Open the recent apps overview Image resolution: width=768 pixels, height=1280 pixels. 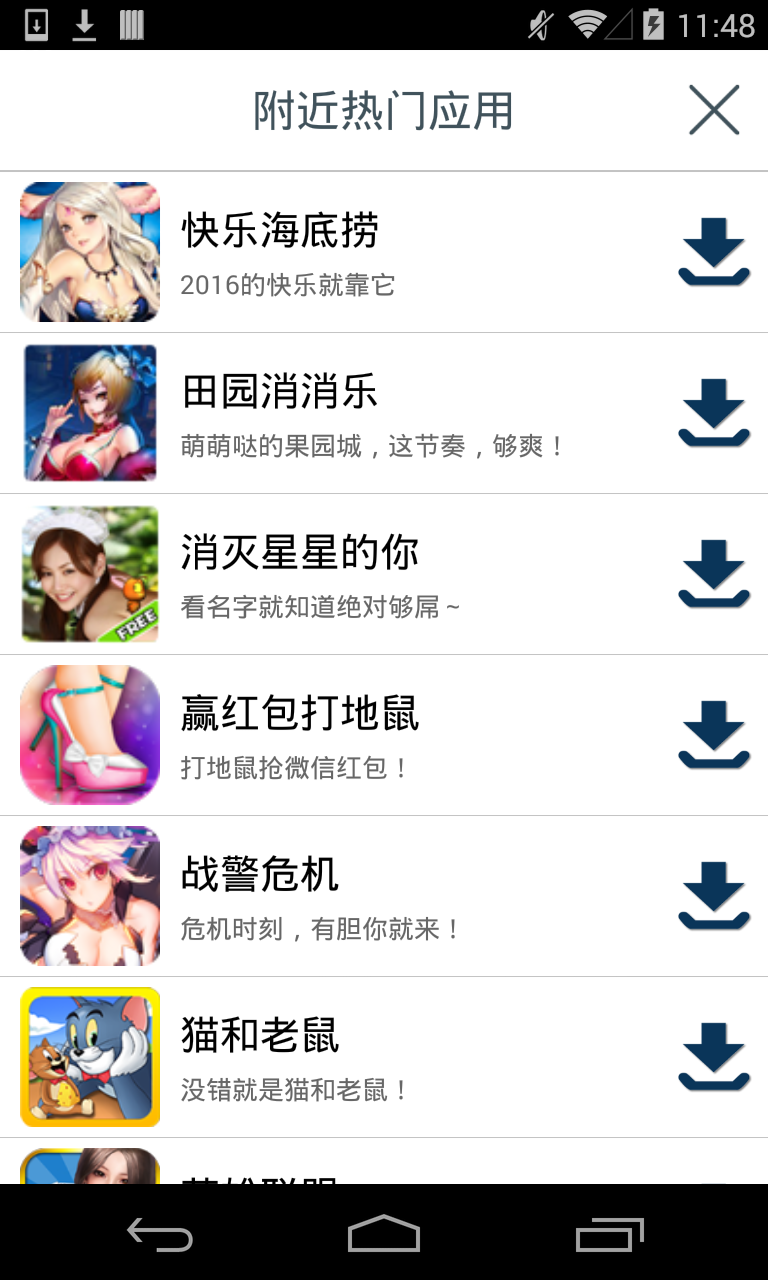(x=610, y=1235)
